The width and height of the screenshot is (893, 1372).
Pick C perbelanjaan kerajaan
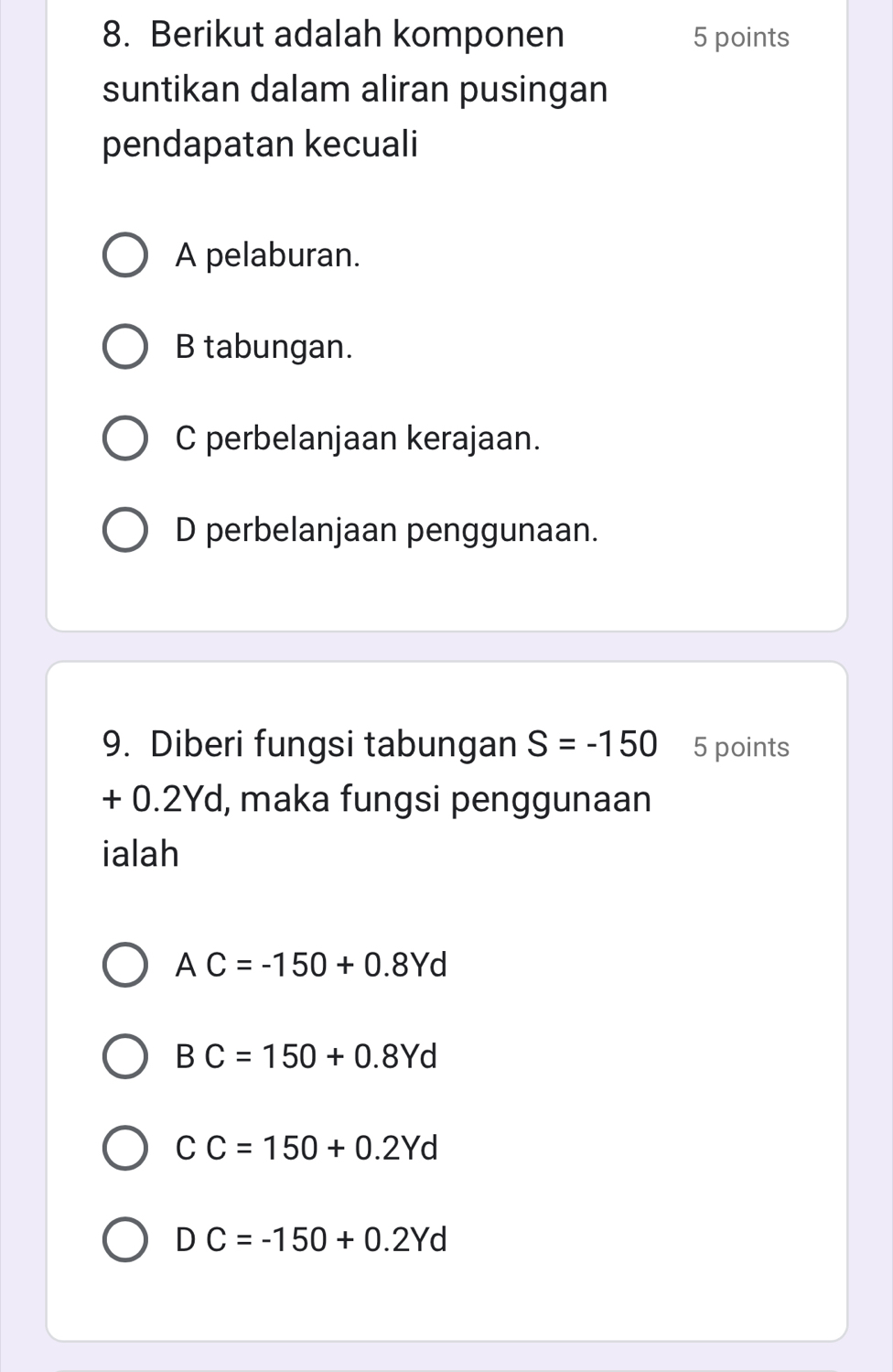coord(124,438)
